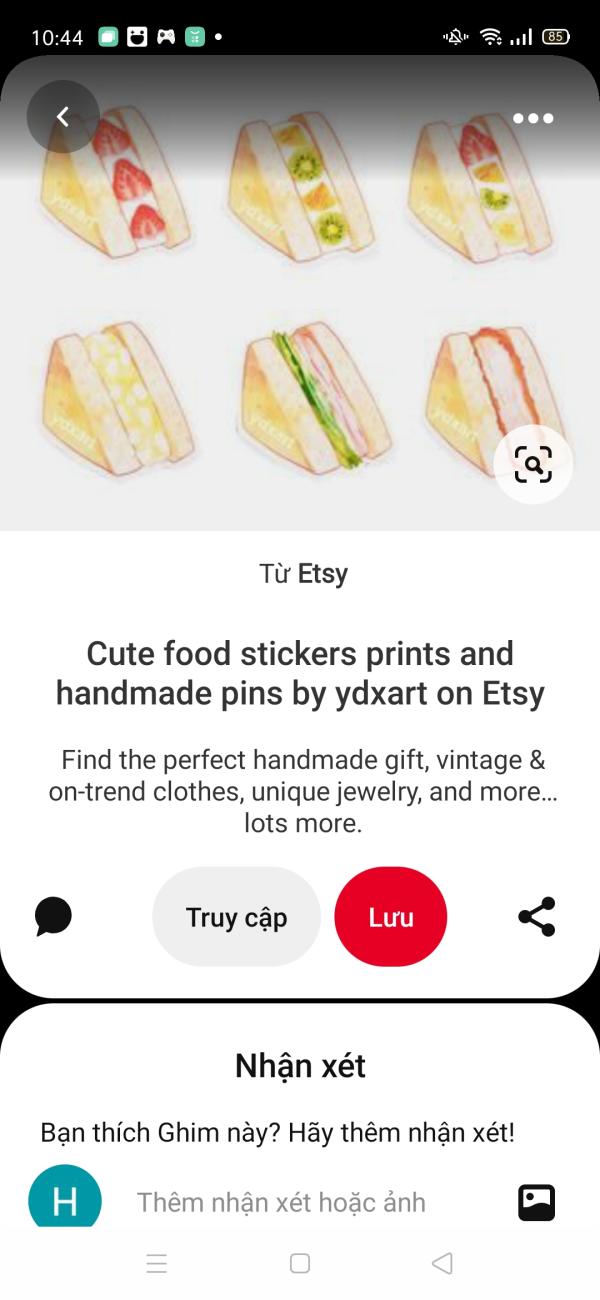This screenshot has height=1300, width=600.
Task: Share this pin
Action: point(537,917)
